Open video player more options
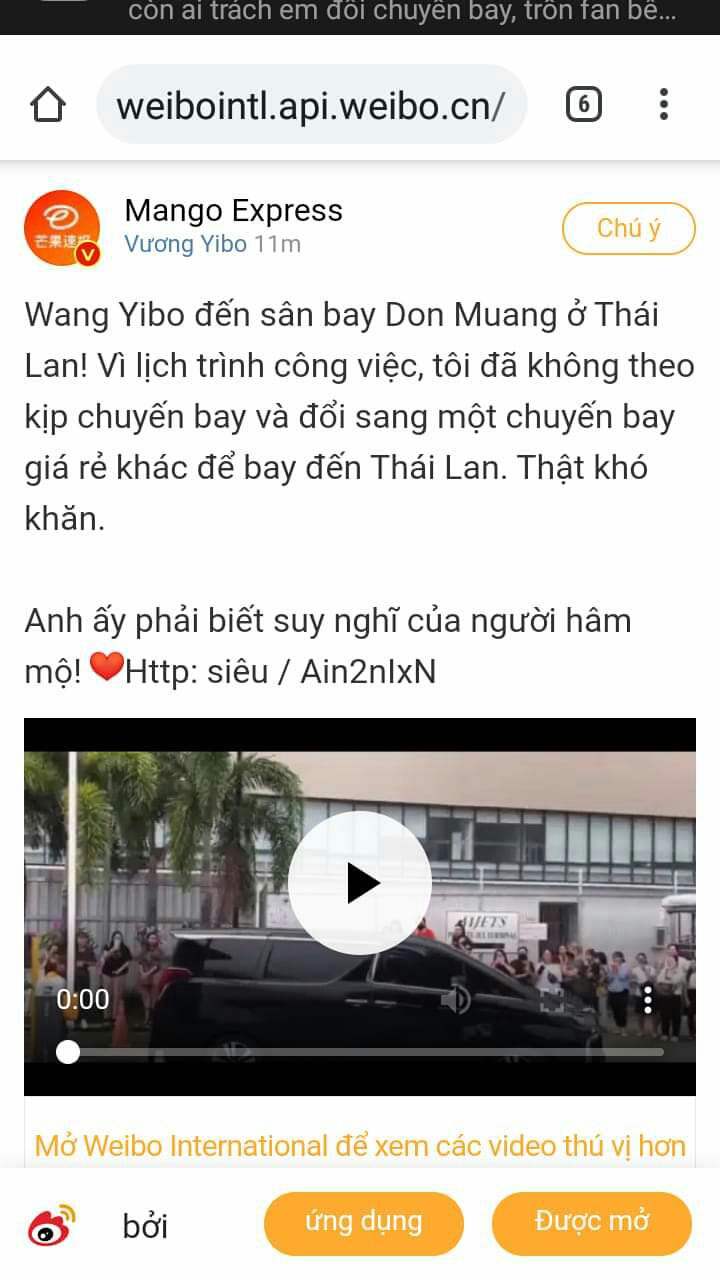The height and width of the screenshot is (1280, 720). pyautogui.click(x=648, y=999)
